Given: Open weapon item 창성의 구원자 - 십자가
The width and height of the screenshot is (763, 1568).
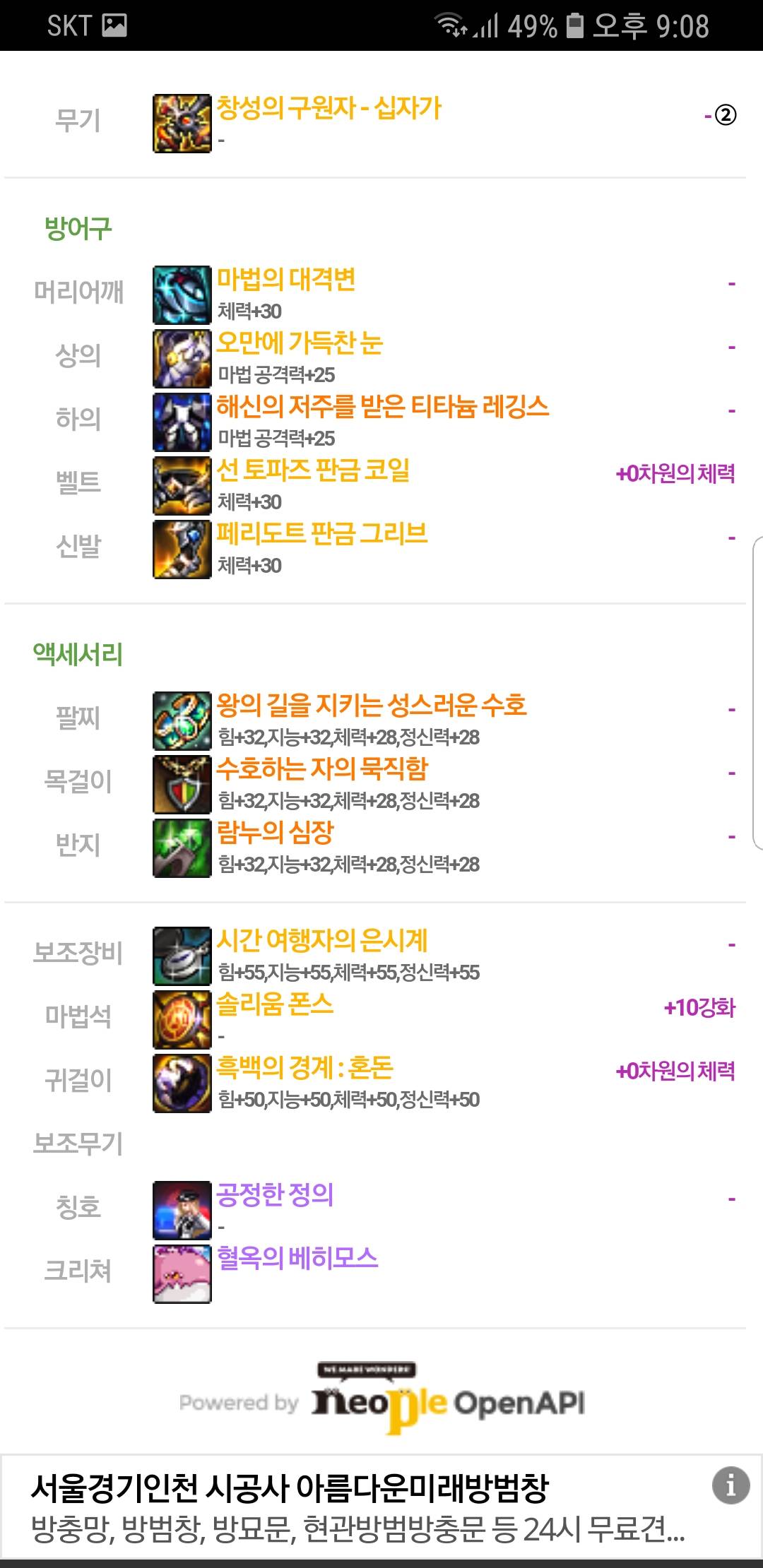Looking at the screenshot, I should tap(329, 109).
